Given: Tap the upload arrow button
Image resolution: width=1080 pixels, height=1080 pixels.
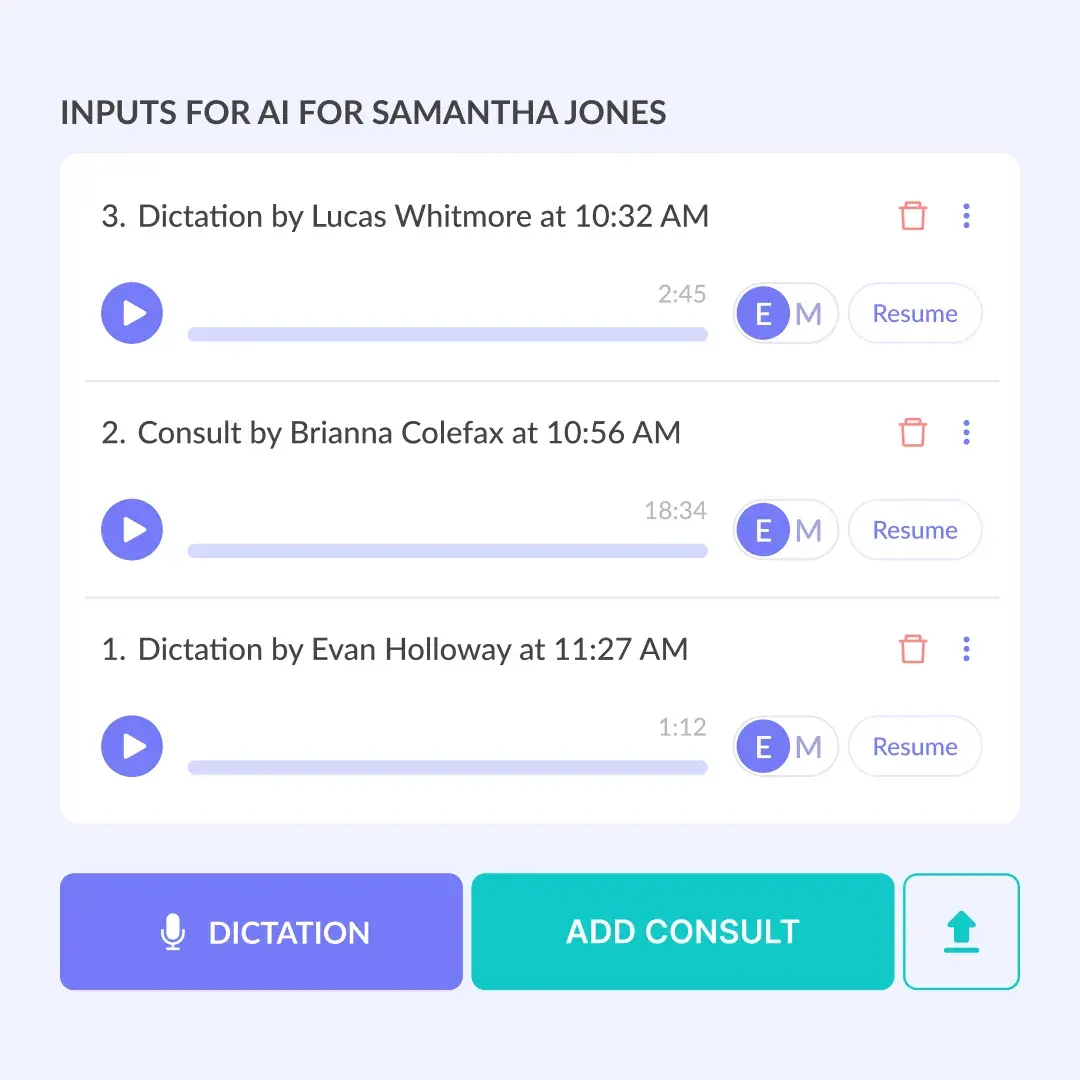Looking at the screenshot, I should [961, 931].
